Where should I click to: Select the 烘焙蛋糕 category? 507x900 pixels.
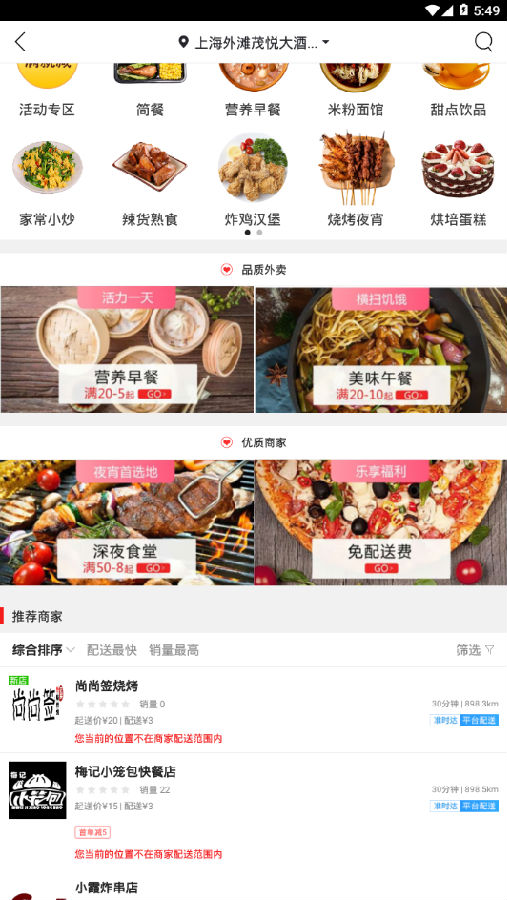(458, 180)
